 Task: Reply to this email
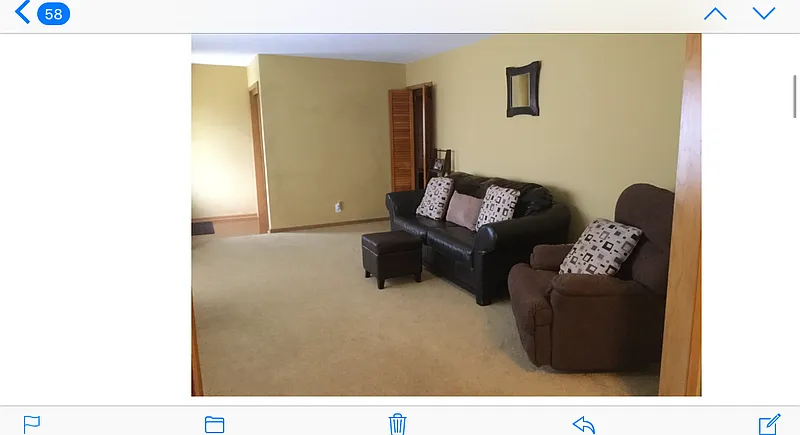[x=583, y=424]
